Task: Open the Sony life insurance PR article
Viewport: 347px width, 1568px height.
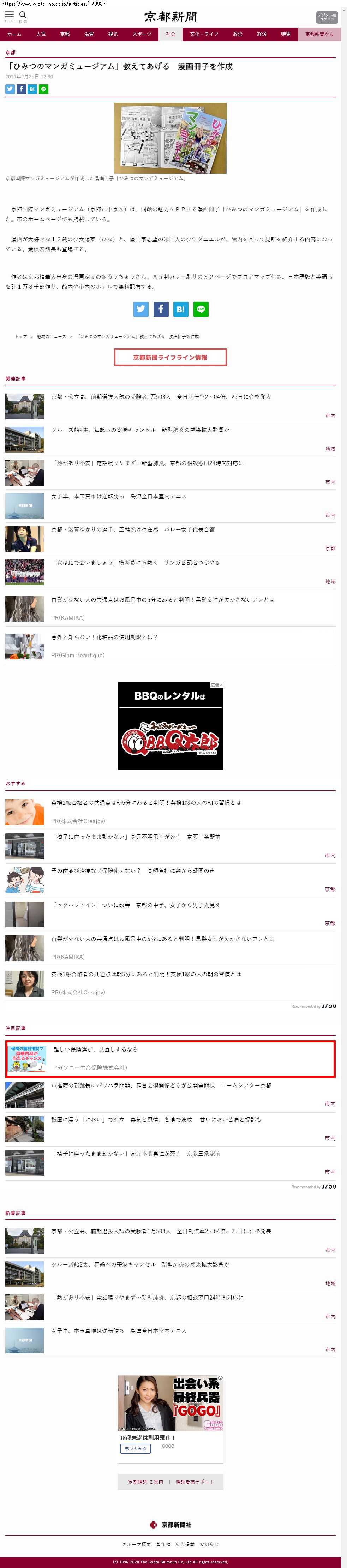Action: (x=96, y=1049)
